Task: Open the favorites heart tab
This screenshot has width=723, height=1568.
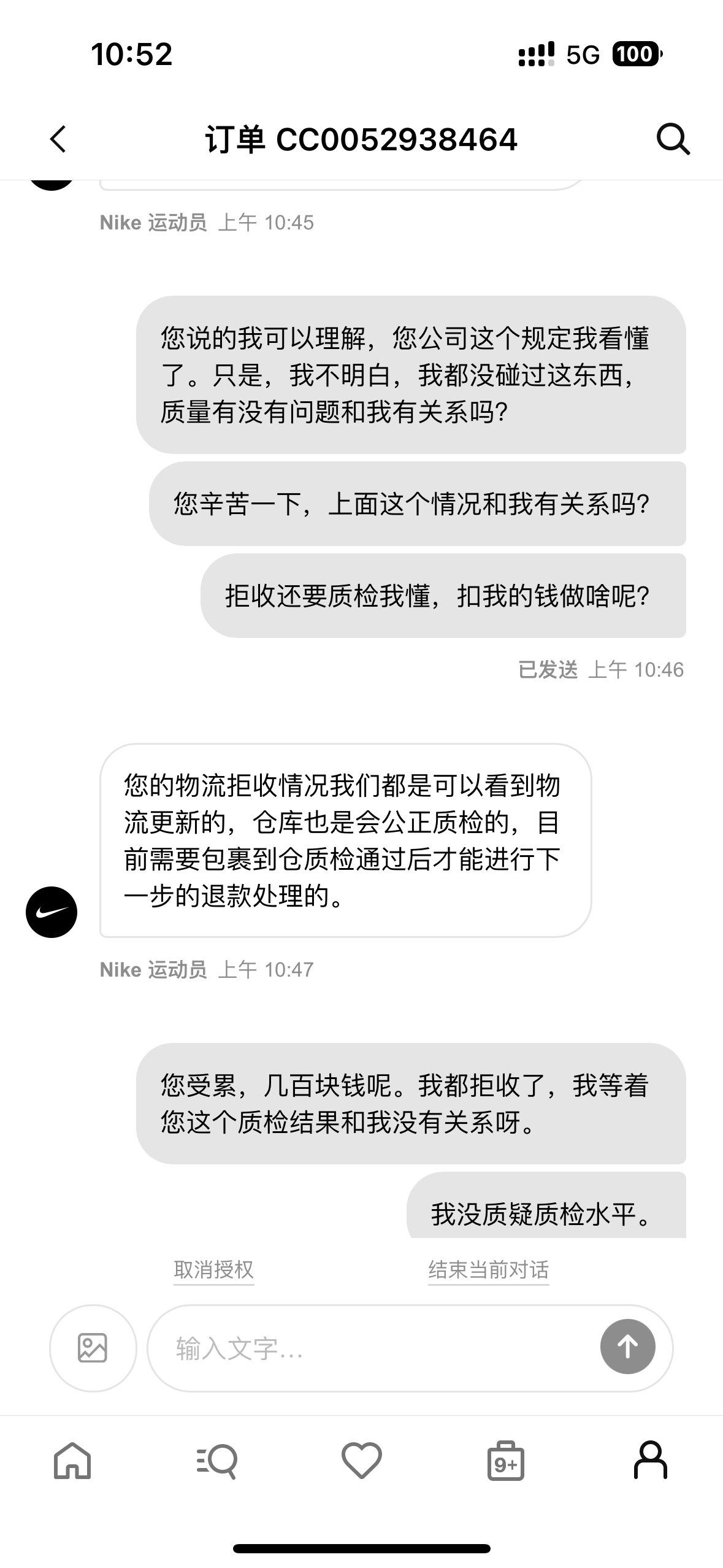Action: 362,1461
